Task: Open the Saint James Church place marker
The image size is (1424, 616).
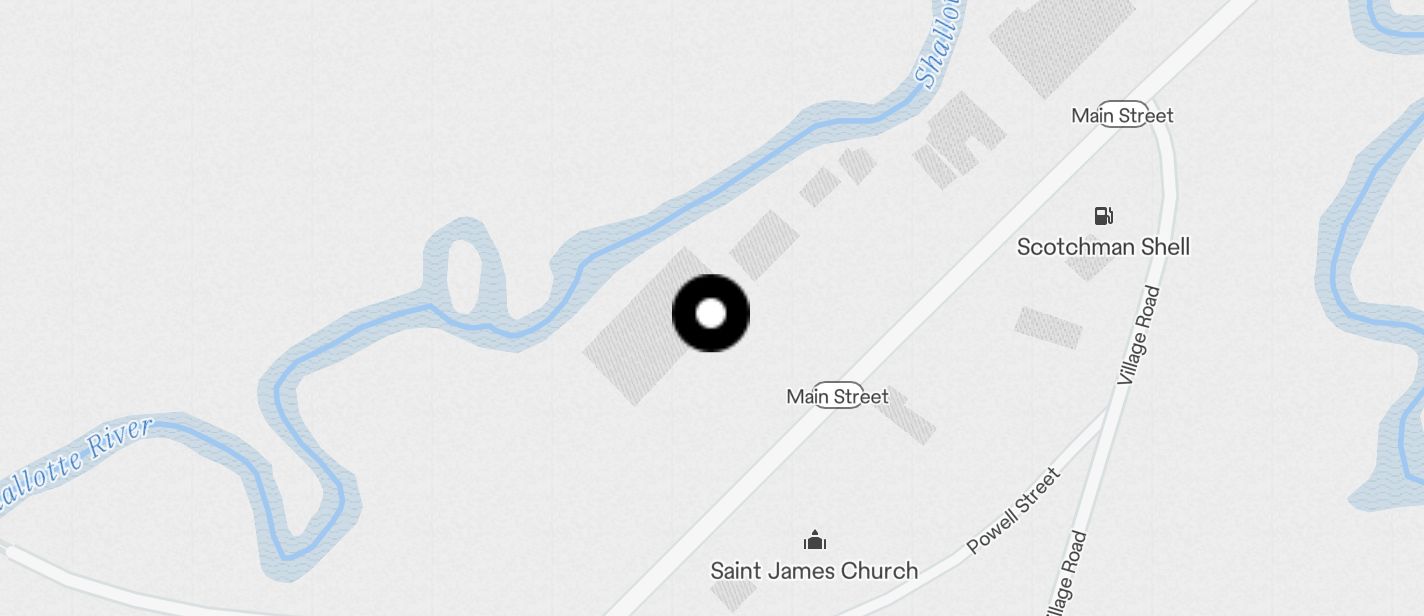Action: (x=815, y=541)
